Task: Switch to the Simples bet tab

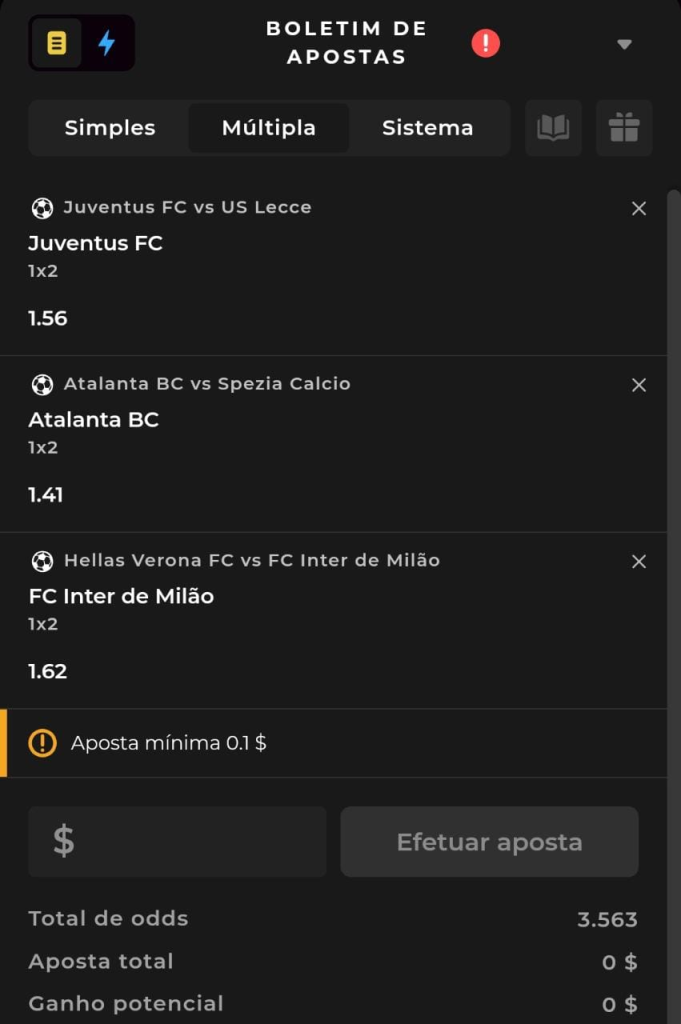Action: tap(110, 128)
